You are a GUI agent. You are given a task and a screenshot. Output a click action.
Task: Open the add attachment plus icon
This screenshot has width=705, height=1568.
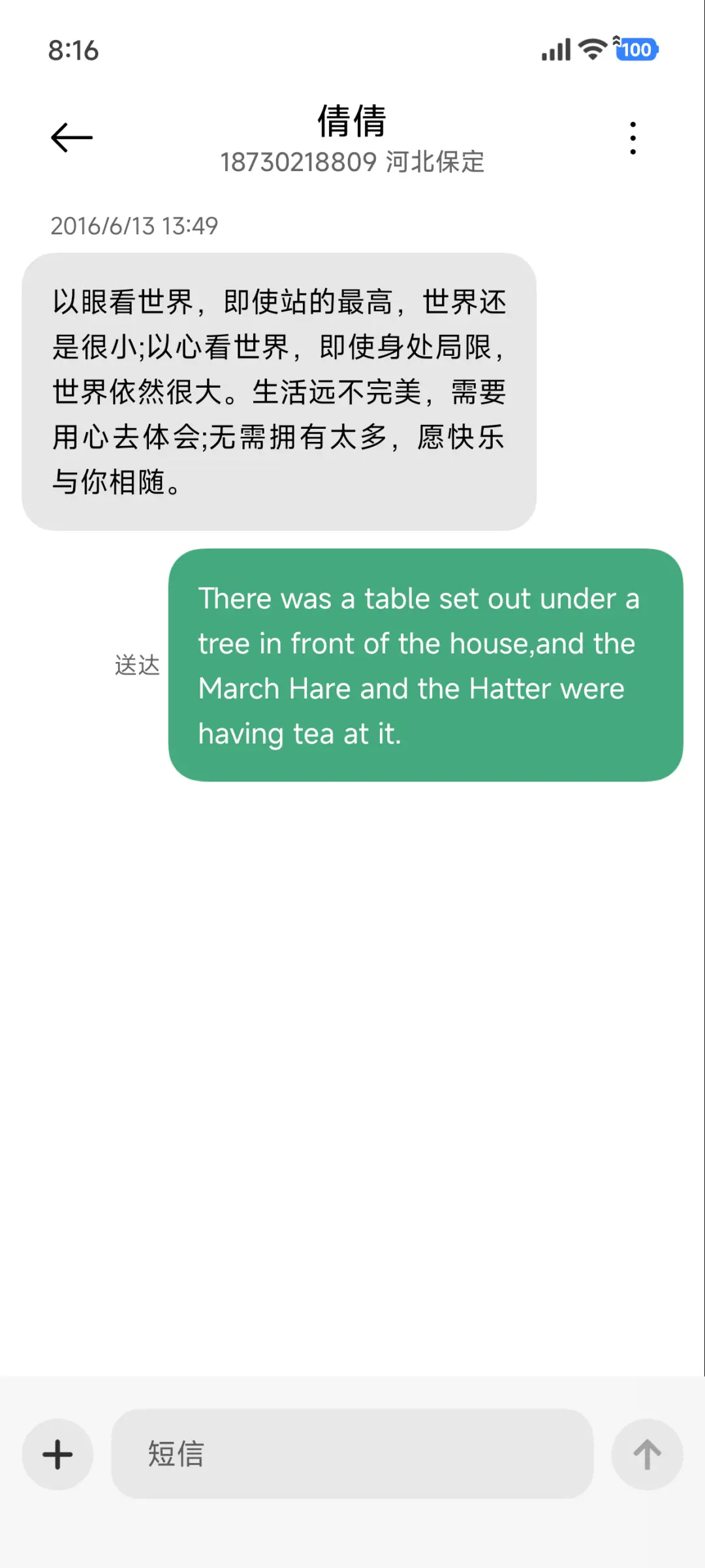pyautogui.click(x=57, y=1454)
